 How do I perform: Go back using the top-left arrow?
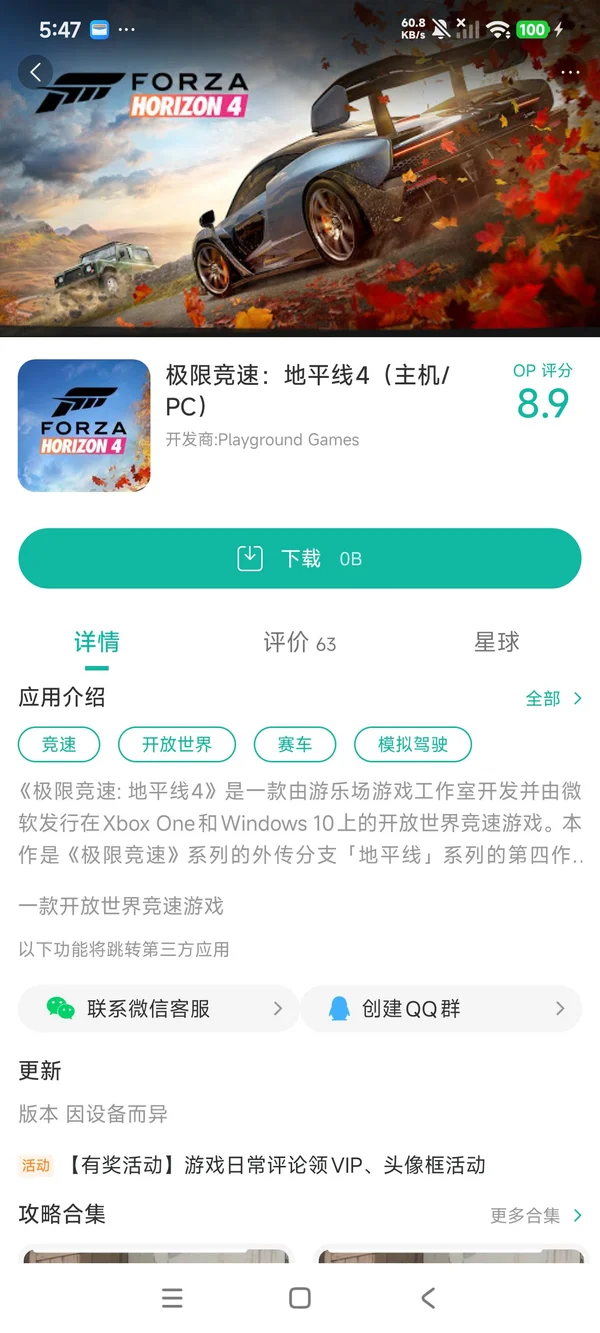tap(36, 72)
